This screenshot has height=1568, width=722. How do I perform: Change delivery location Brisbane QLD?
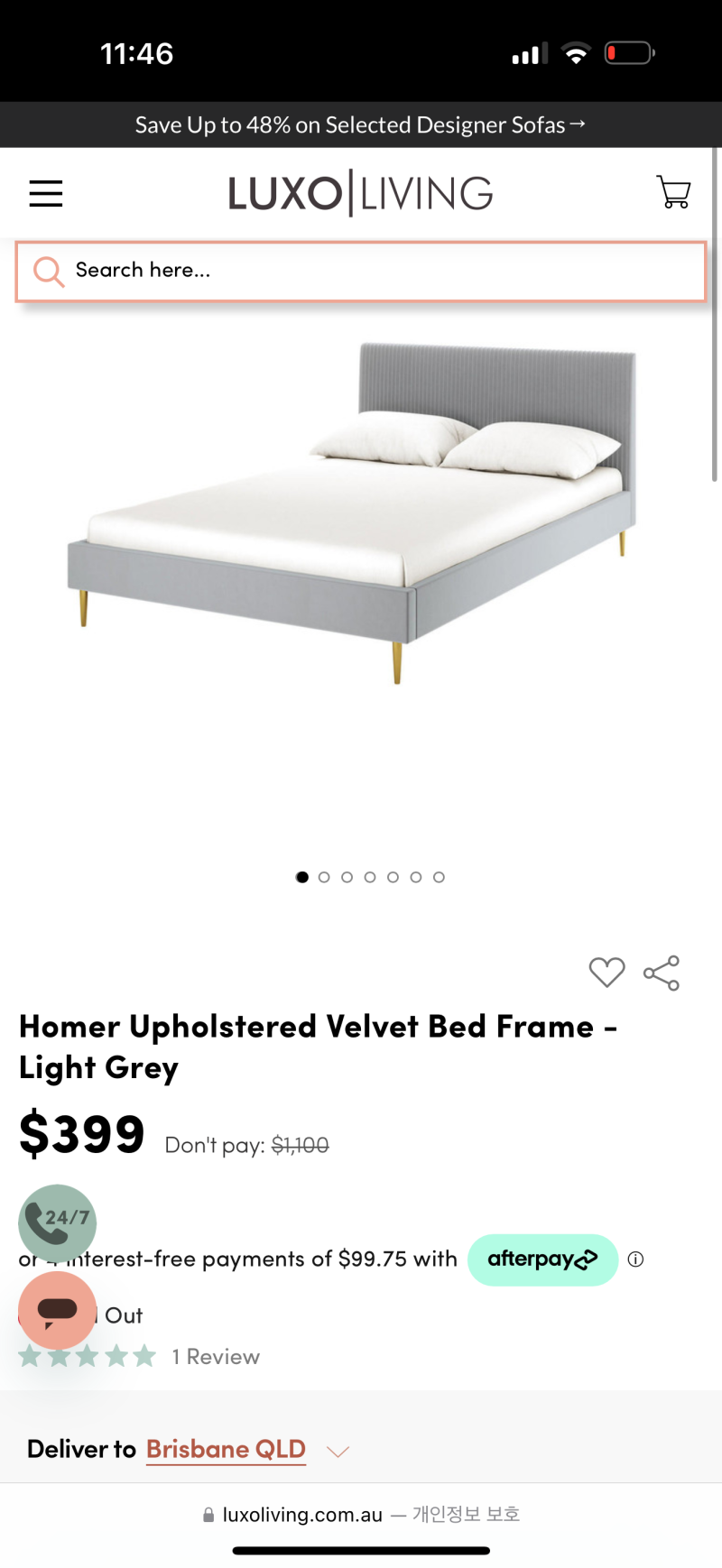[x=227, y=1450]
